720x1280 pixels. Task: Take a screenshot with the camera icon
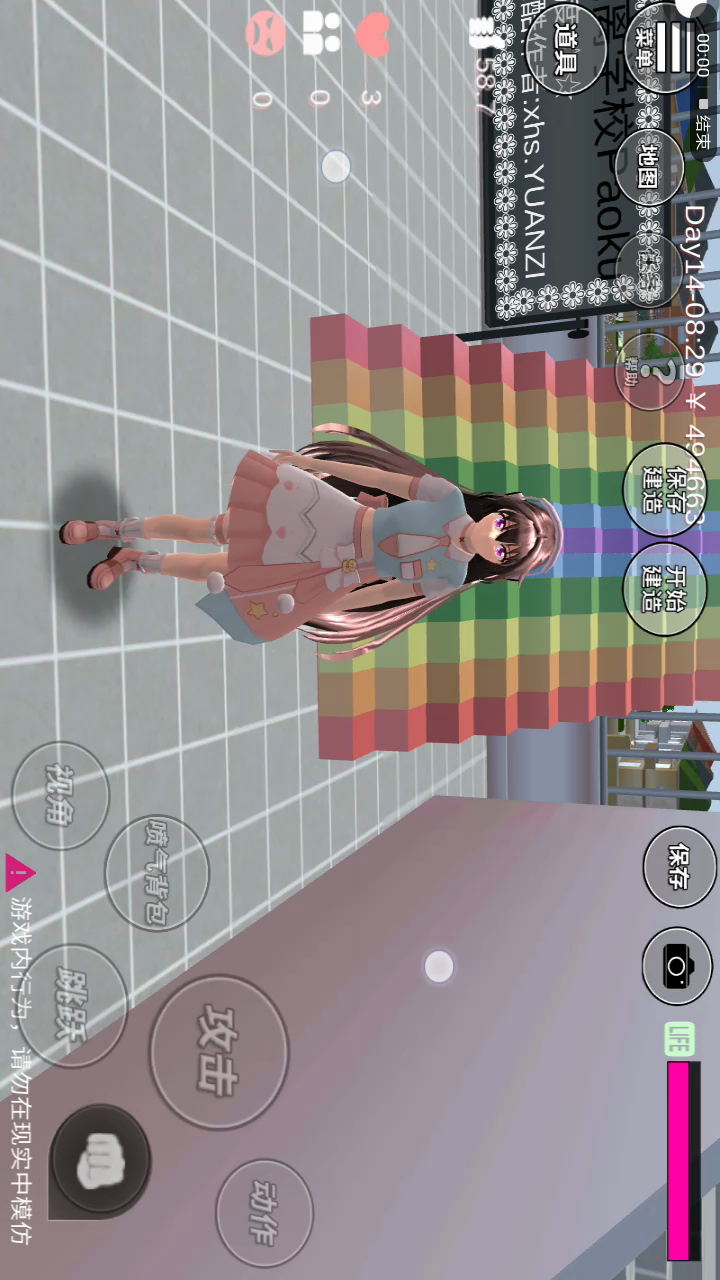coord(678,966)
